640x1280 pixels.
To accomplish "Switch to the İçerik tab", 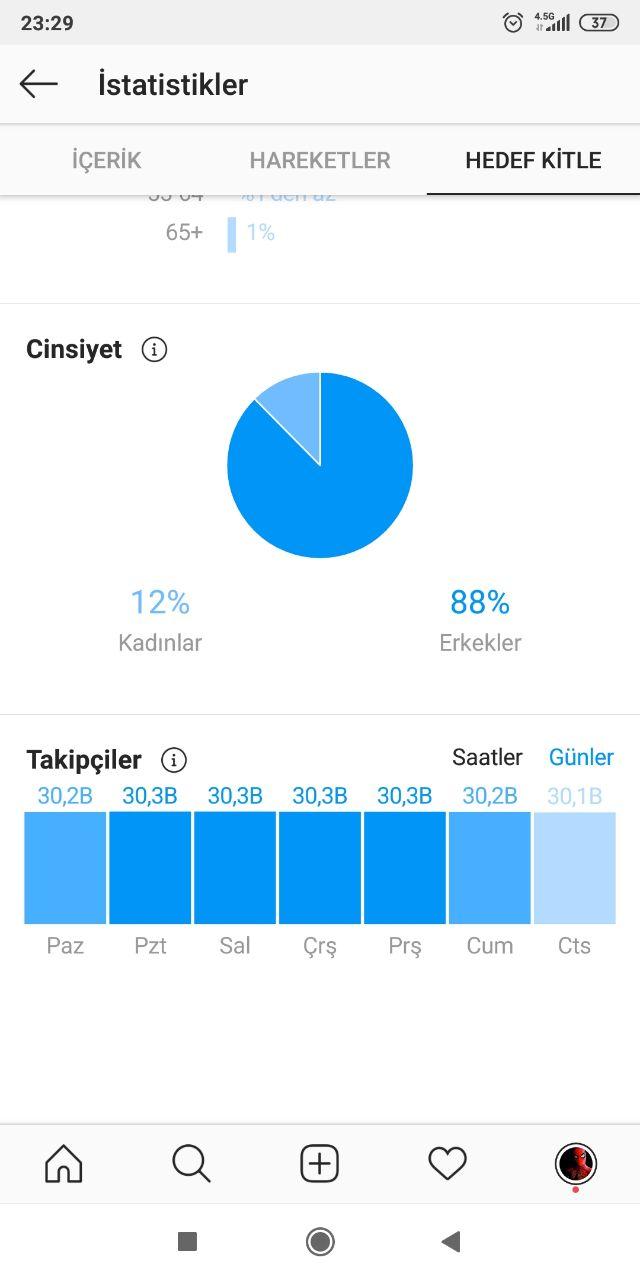I will [x=106, y=160].
